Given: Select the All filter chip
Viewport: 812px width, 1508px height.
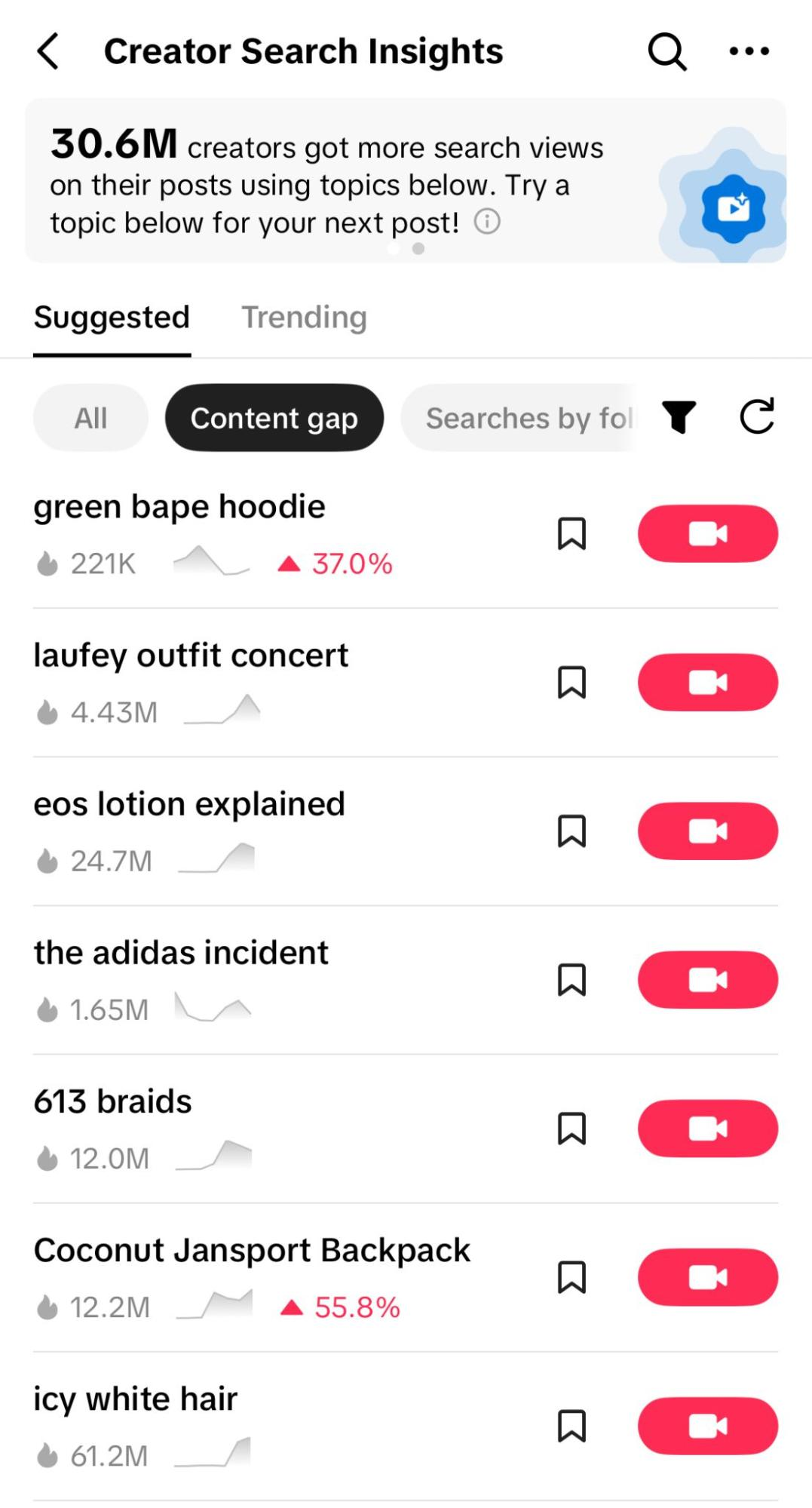Looking at the screenshot, I should [x=90, y=418].
